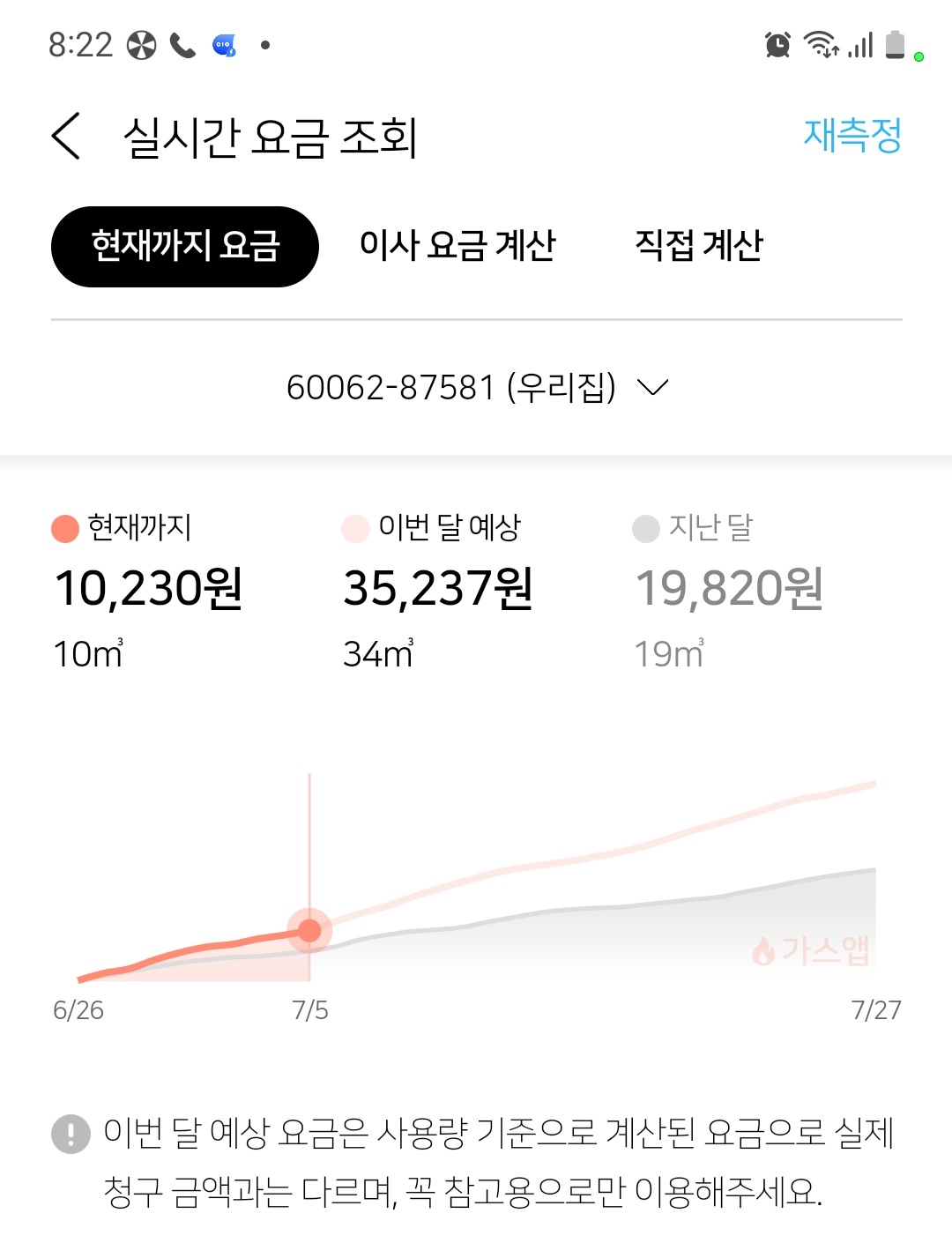Tap the 7/5 marker on the chart

tap(309, 930)
